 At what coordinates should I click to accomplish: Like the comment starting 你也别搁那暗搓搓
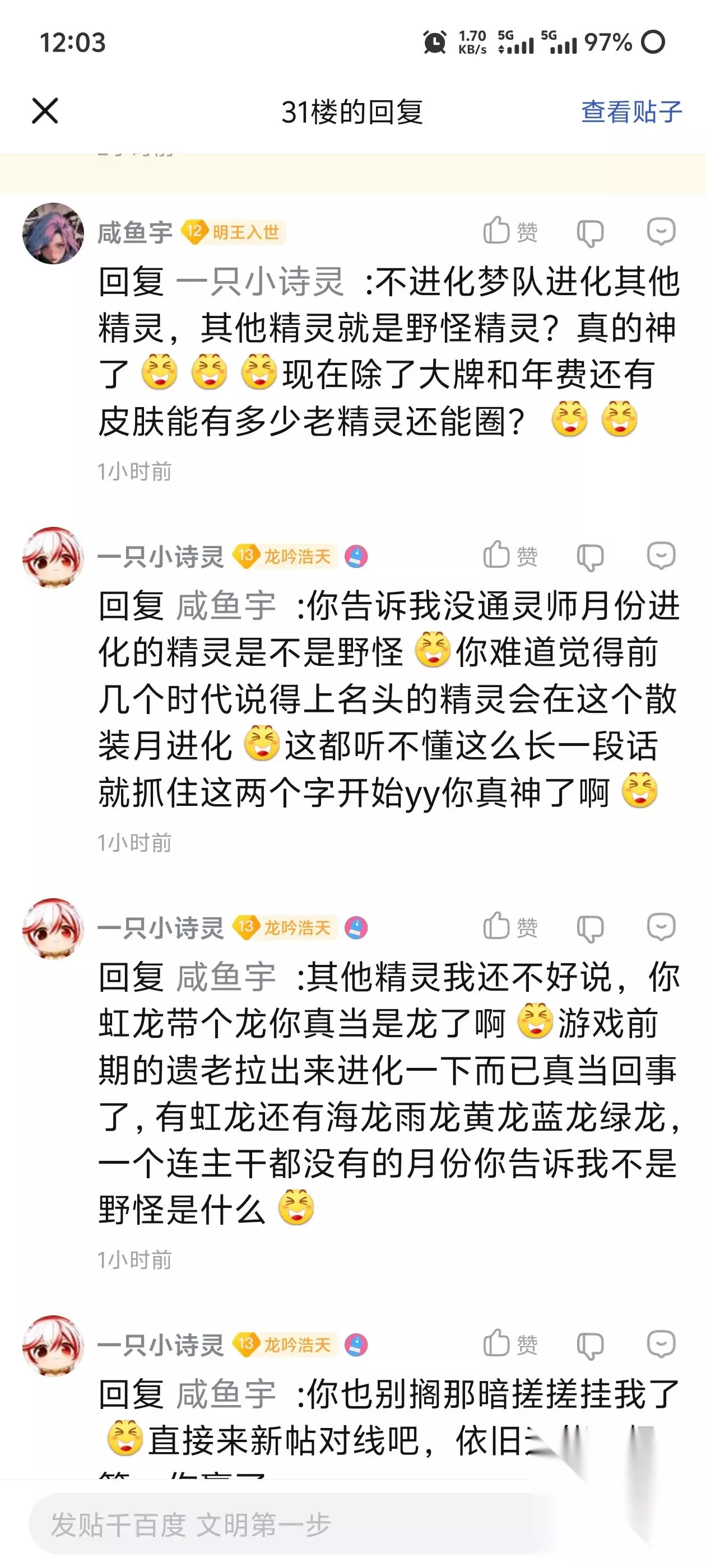pos(510,1345)
